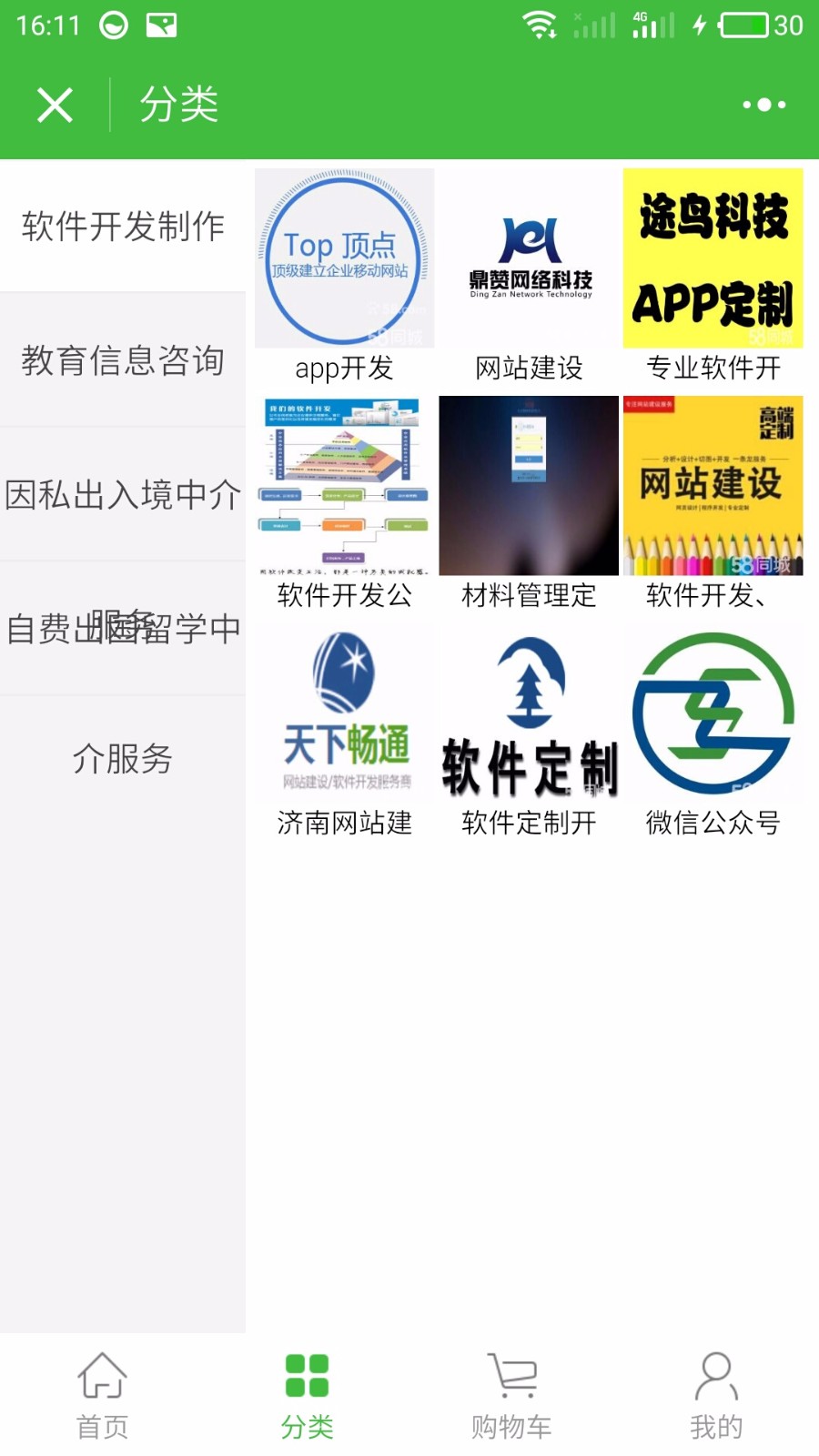Tap the 分类 category tab
The width and height of the screenshot is (819, 1456).
(x=307, y=1396)
